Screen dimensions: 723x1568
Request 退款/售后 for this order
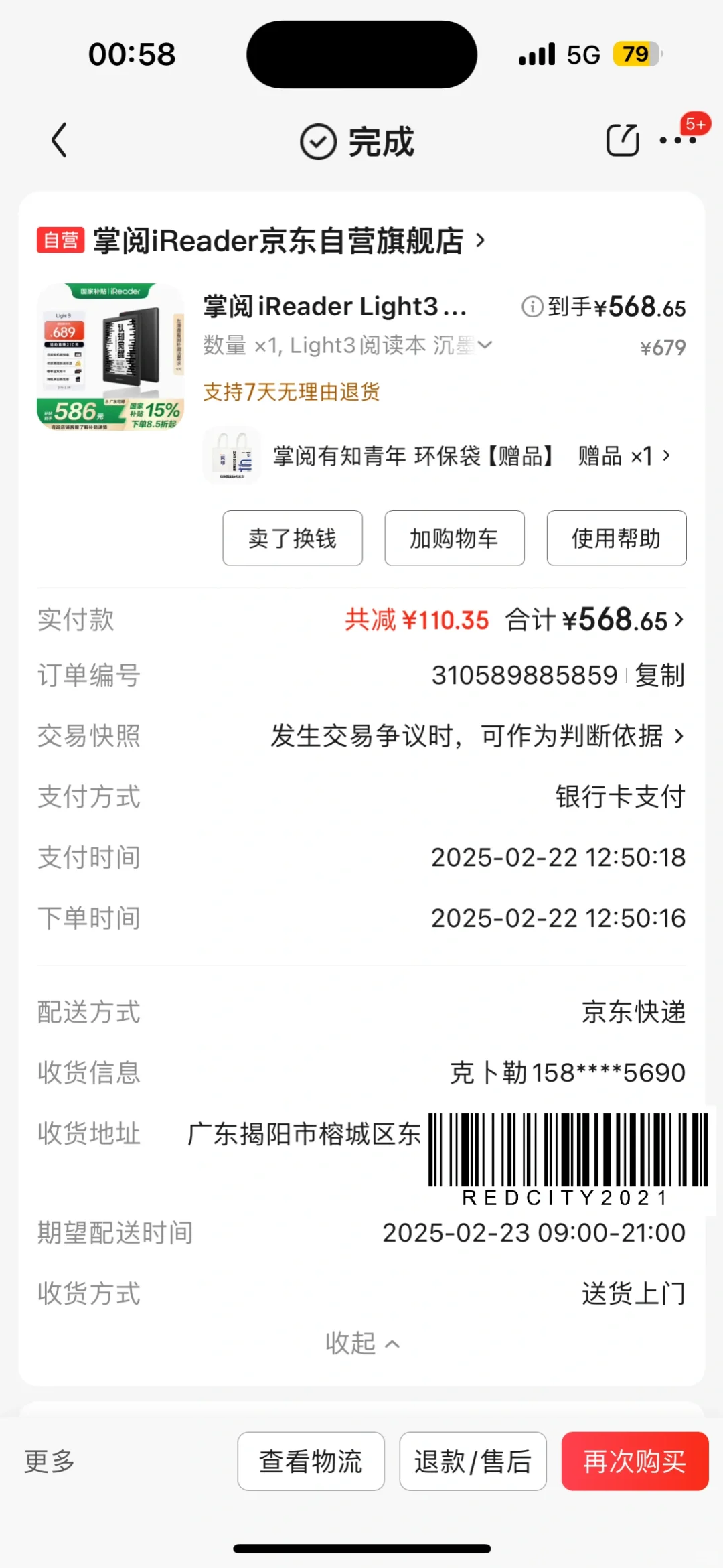473,1462
